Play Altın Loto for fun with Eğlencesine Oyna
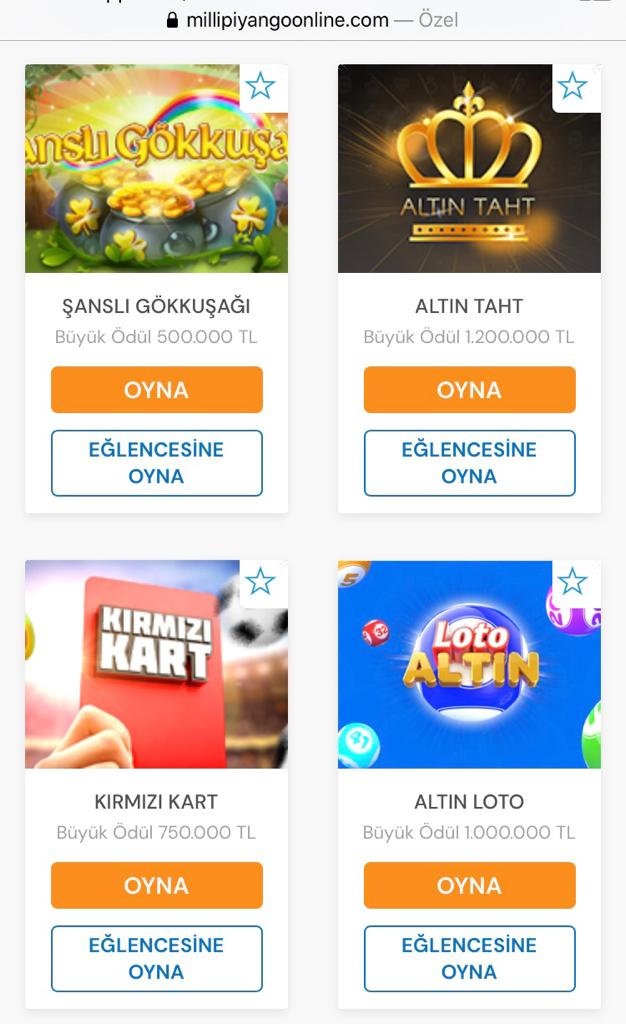This screenshot has width=626, height=1024. [469, 958]
